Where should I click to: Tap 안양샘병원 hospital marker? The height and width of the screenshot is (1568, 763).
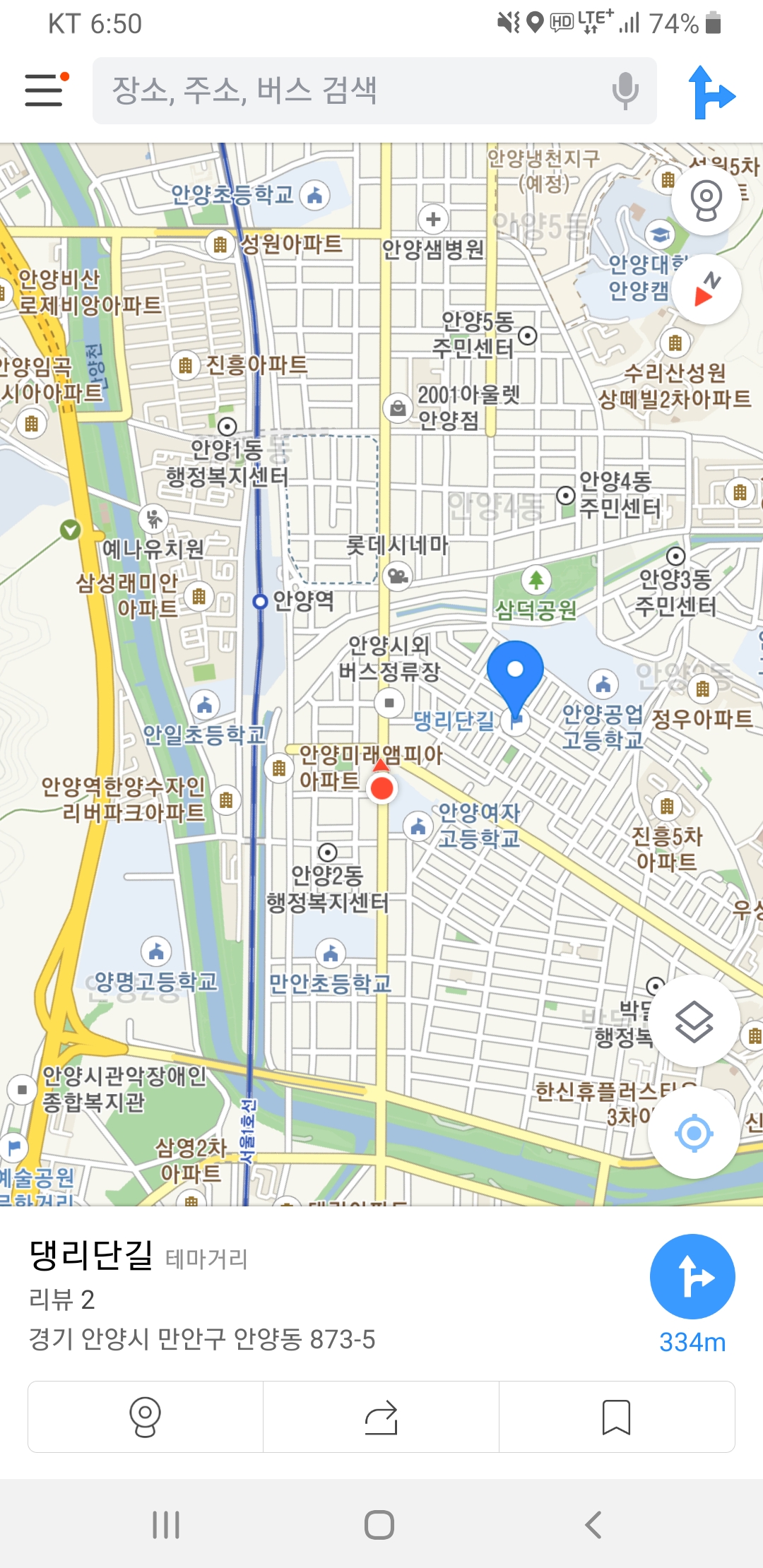(433, 220)
